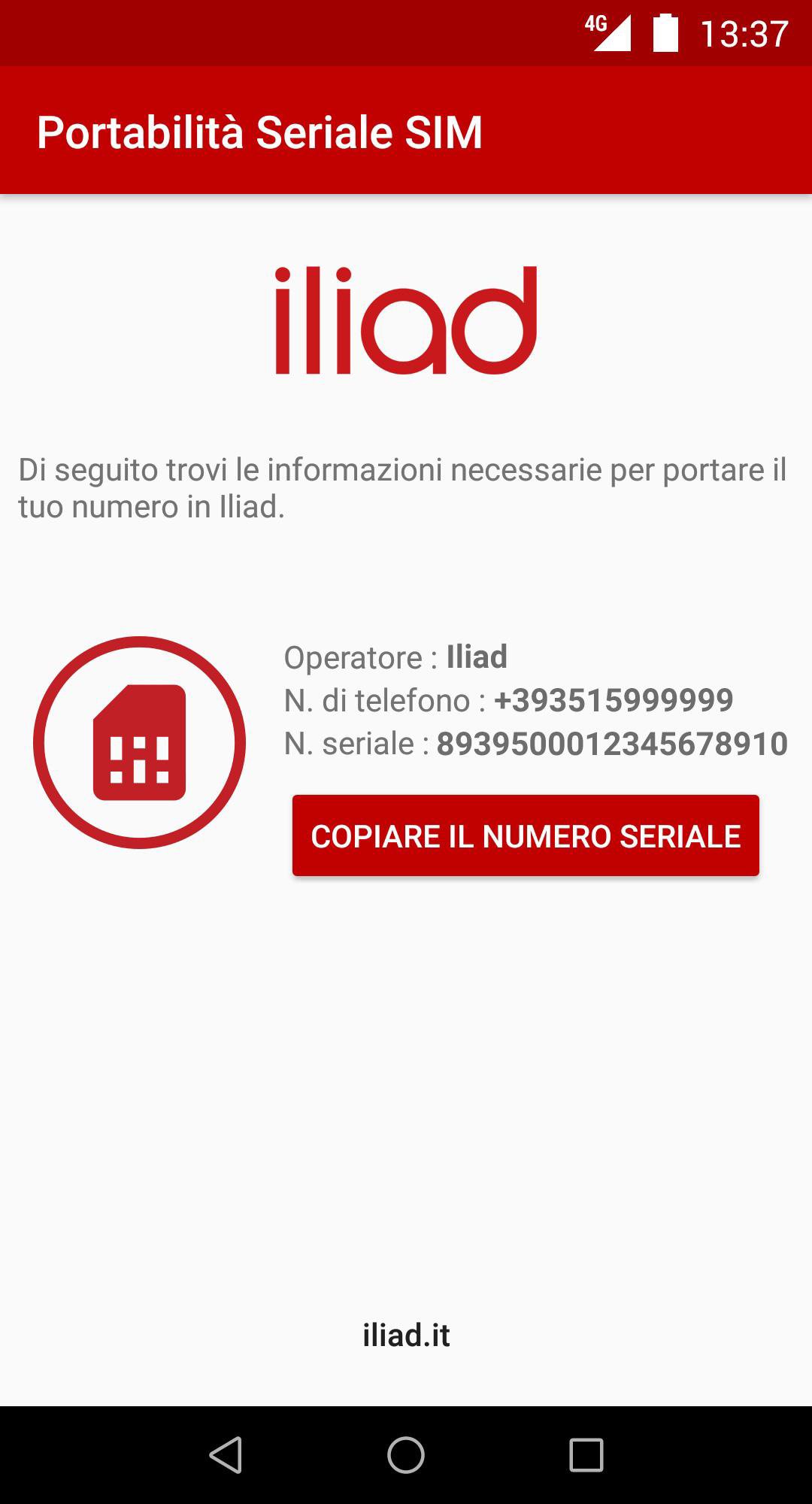Return to the home screen
812x1504 pixels.
tap(406, 1455)
